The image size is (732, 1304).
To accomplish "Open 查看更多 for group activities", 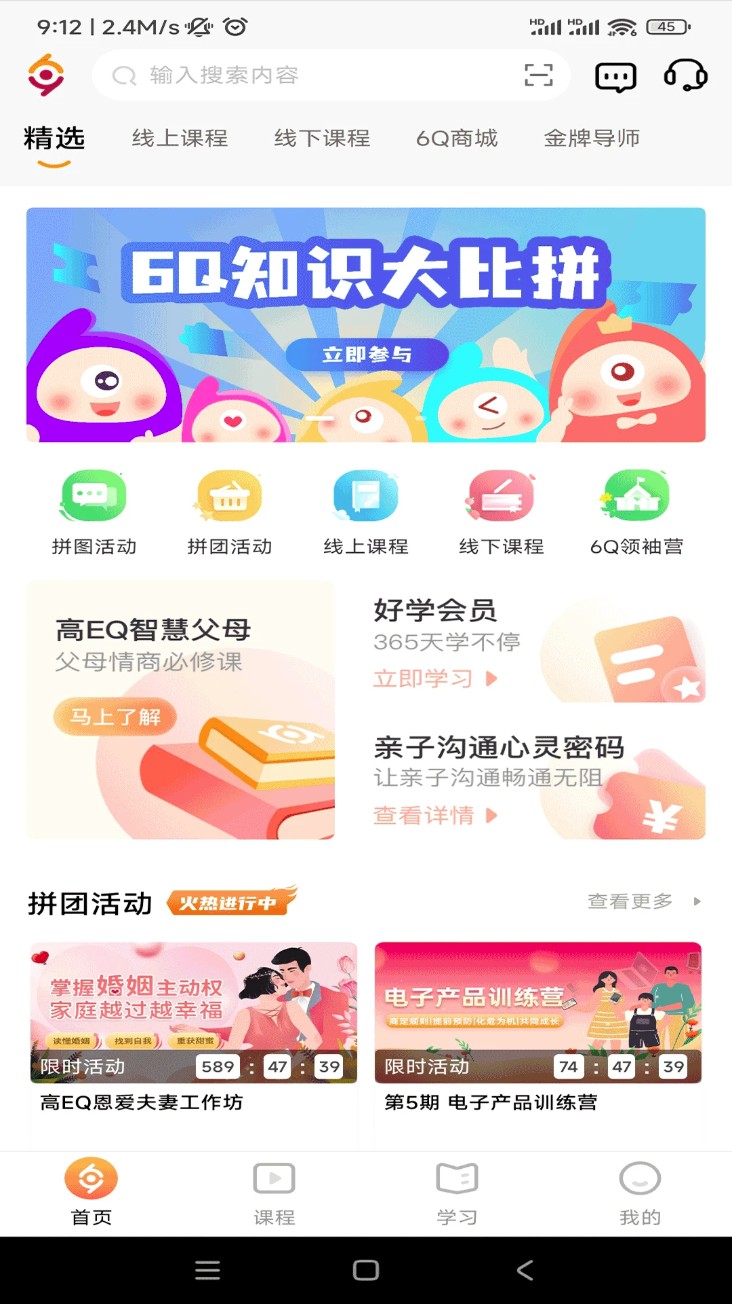I will click(x=629, y=901).
